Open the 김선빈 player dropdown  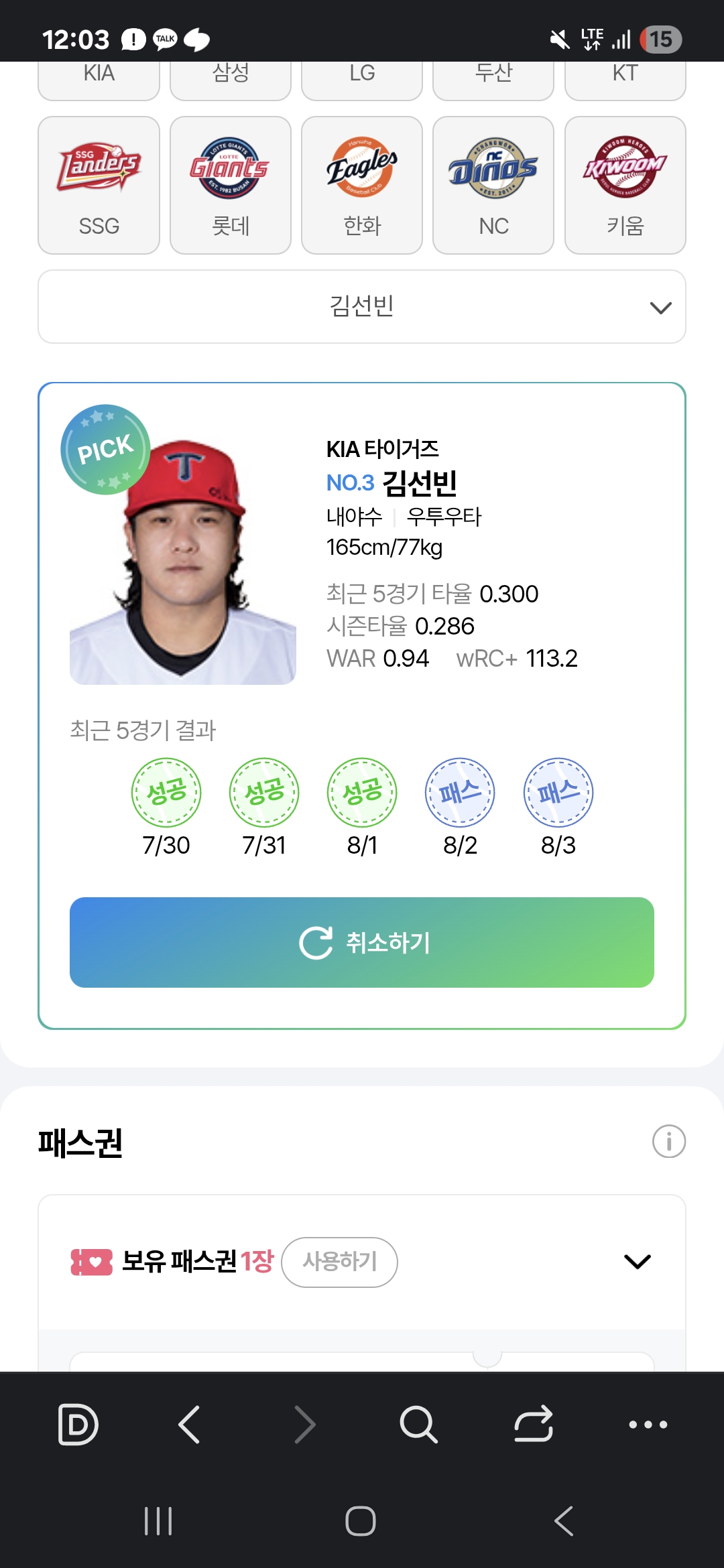point(362,307)
